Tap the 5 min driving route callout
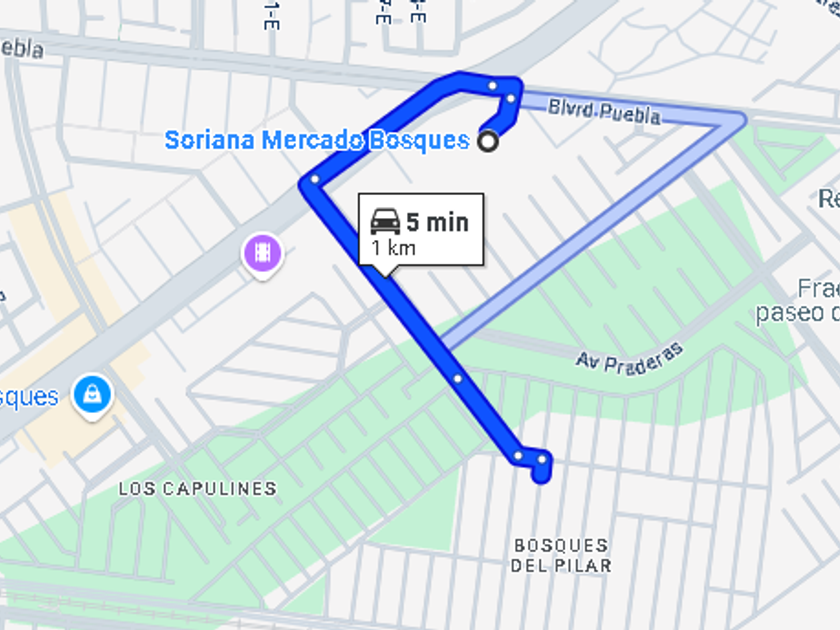 [x=421, y=230]
